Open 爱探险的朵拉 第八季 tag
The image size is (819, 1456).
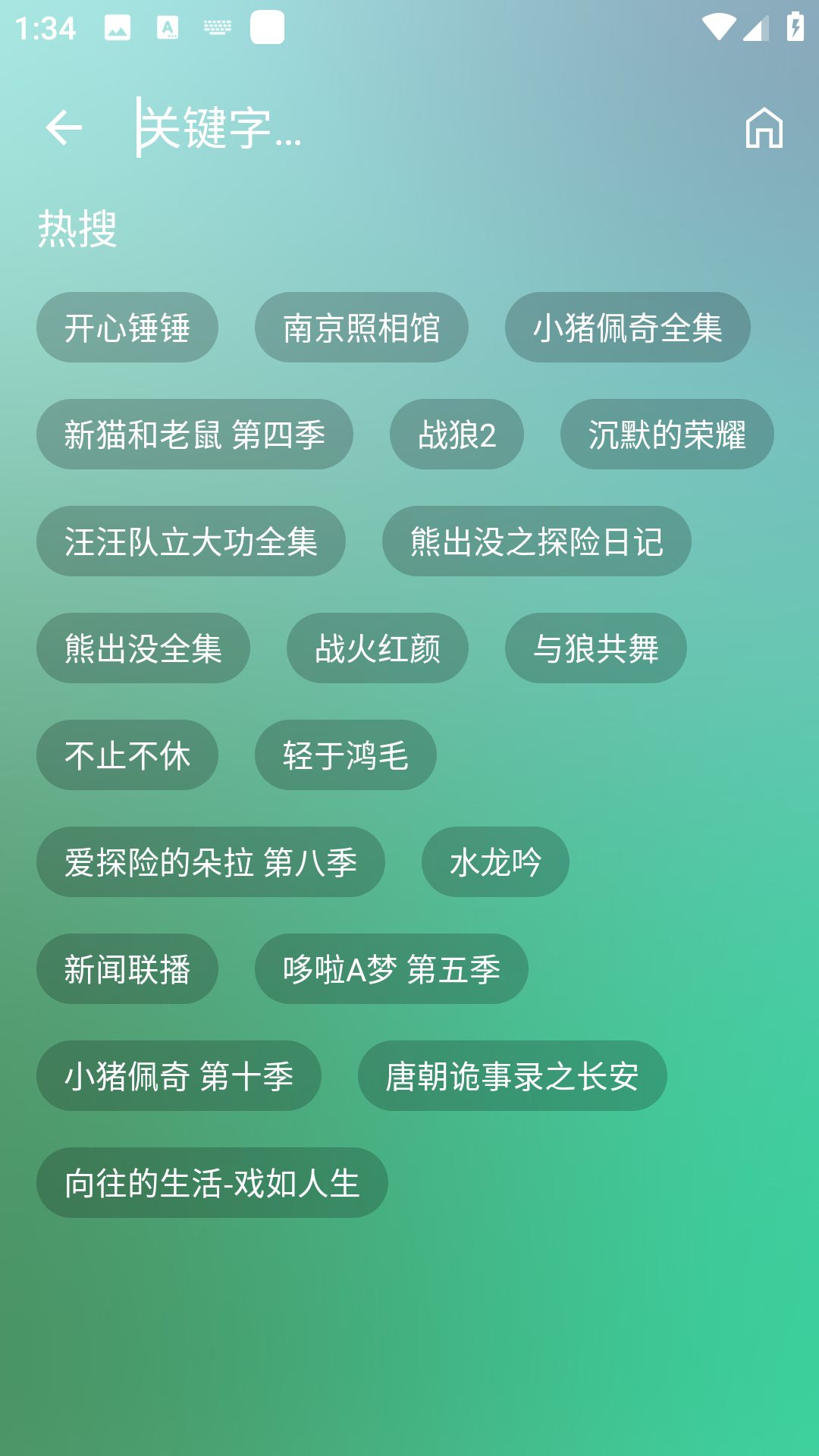click(211, 861)
